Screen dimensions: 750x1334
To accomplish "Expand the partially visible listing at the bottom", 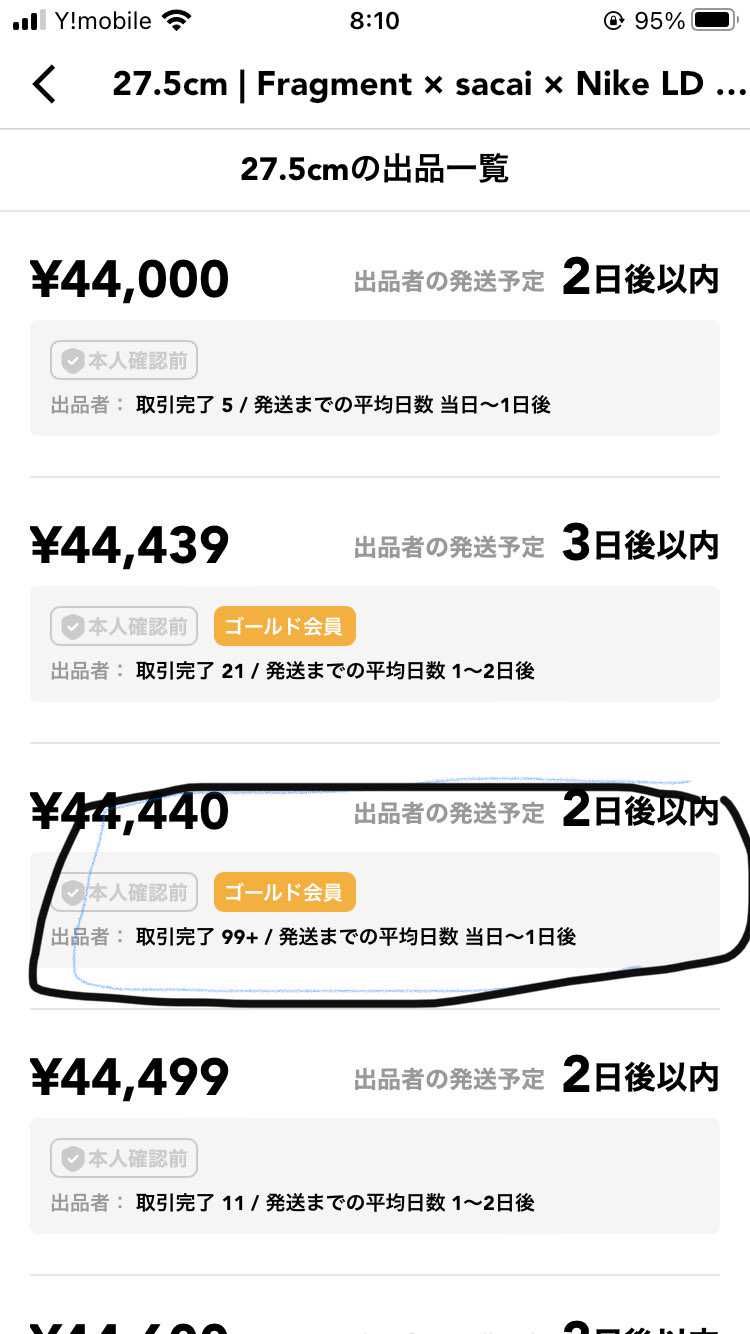I will [375, 1320].
